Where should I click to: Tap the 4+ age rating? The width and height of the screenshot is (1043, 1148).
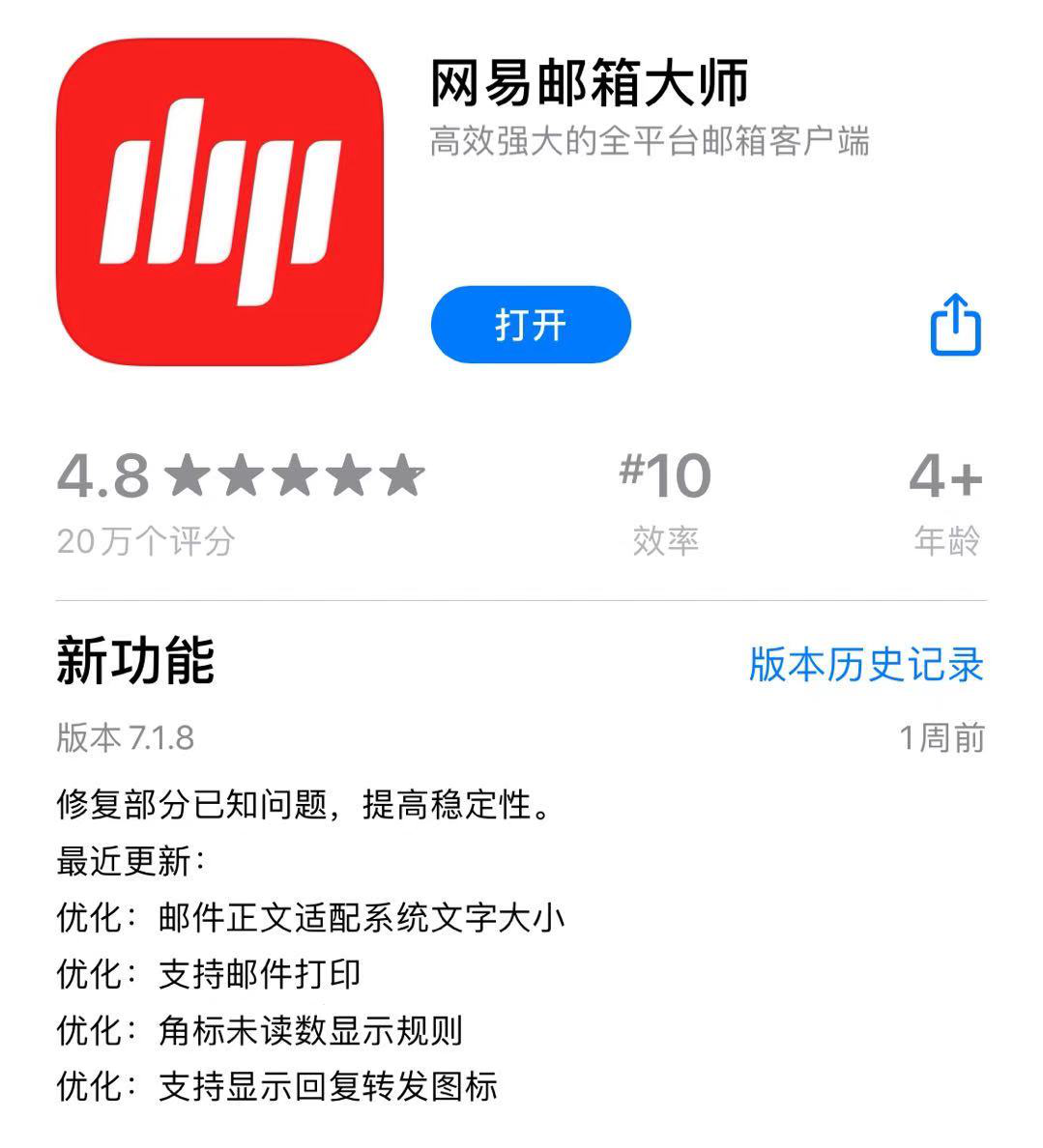[944, 475]
